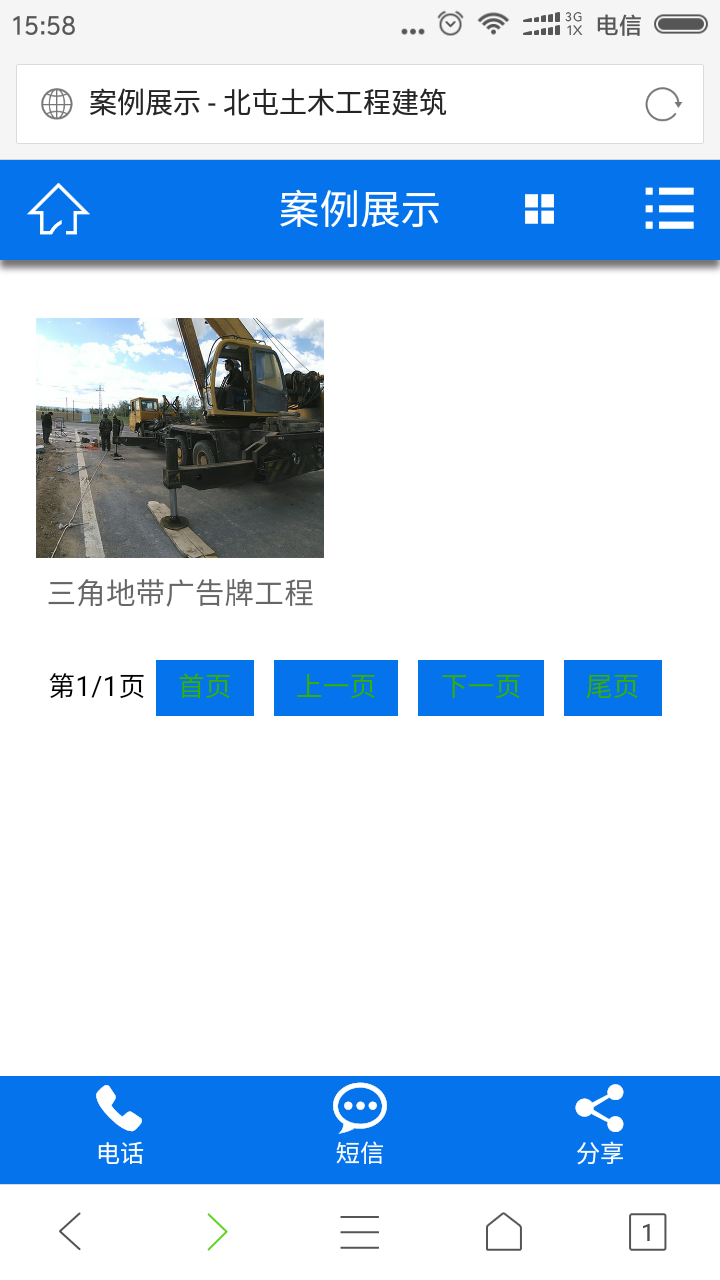Go to 下一页 next page
720x1280 pixels.
(481, 688)
